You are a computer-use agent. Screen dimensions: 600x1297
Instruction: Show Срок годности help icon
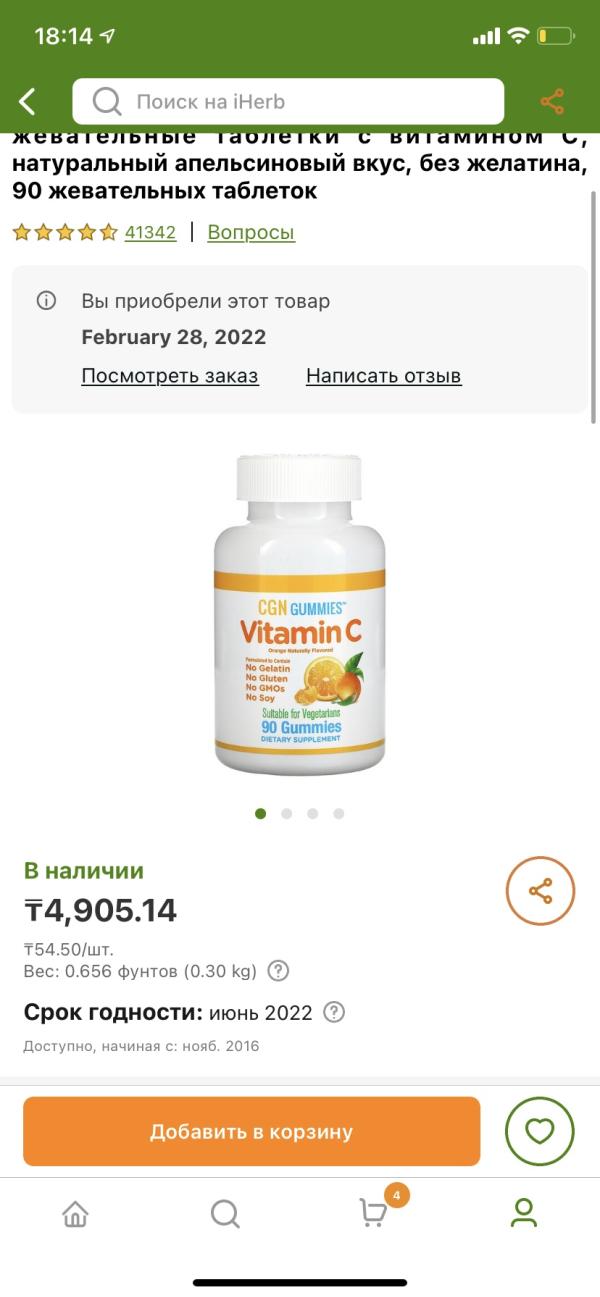click(335, 1012)
